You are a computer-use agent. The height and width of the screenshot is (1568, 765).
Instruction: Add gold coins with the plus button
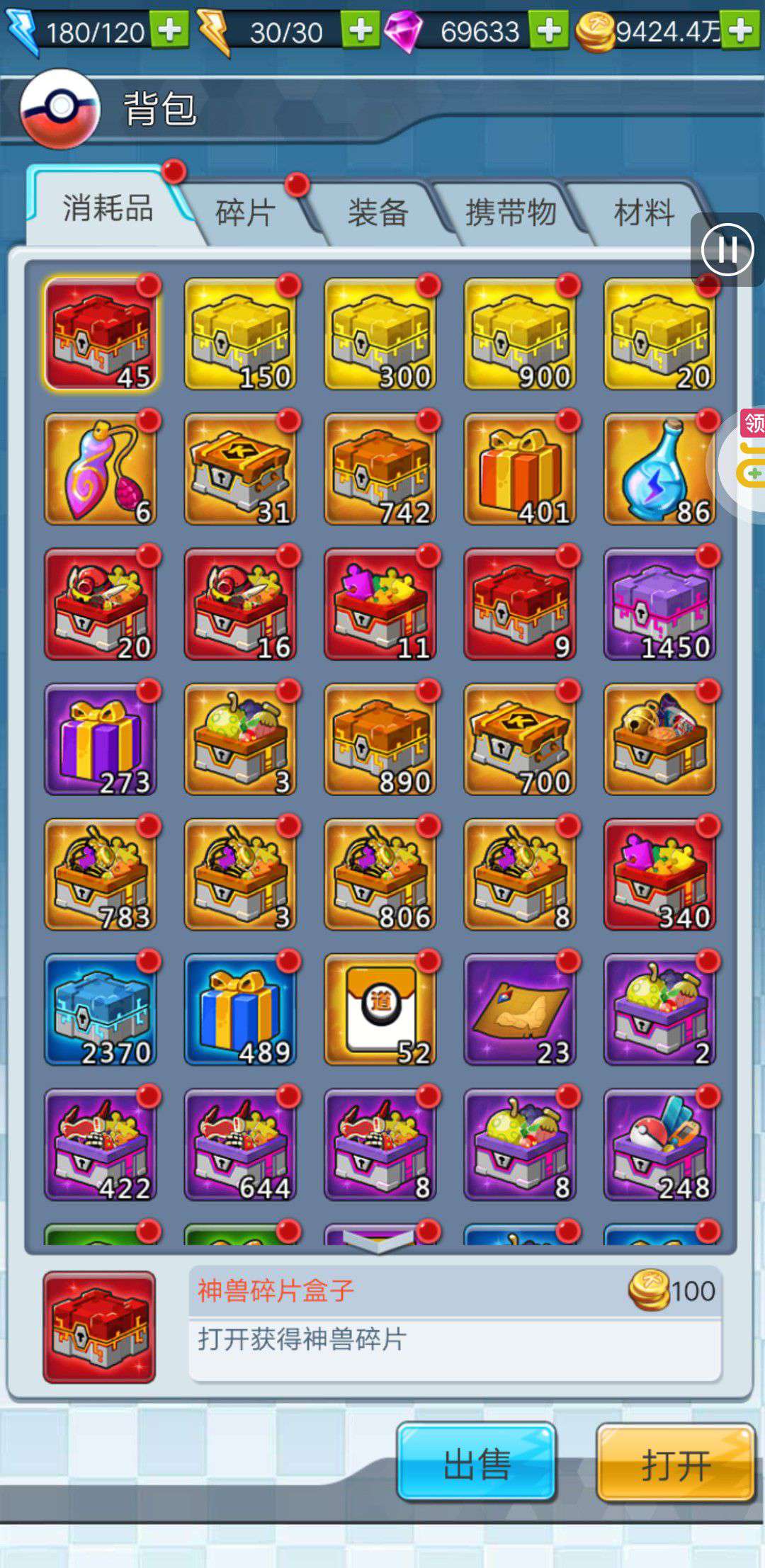point(739,31)
